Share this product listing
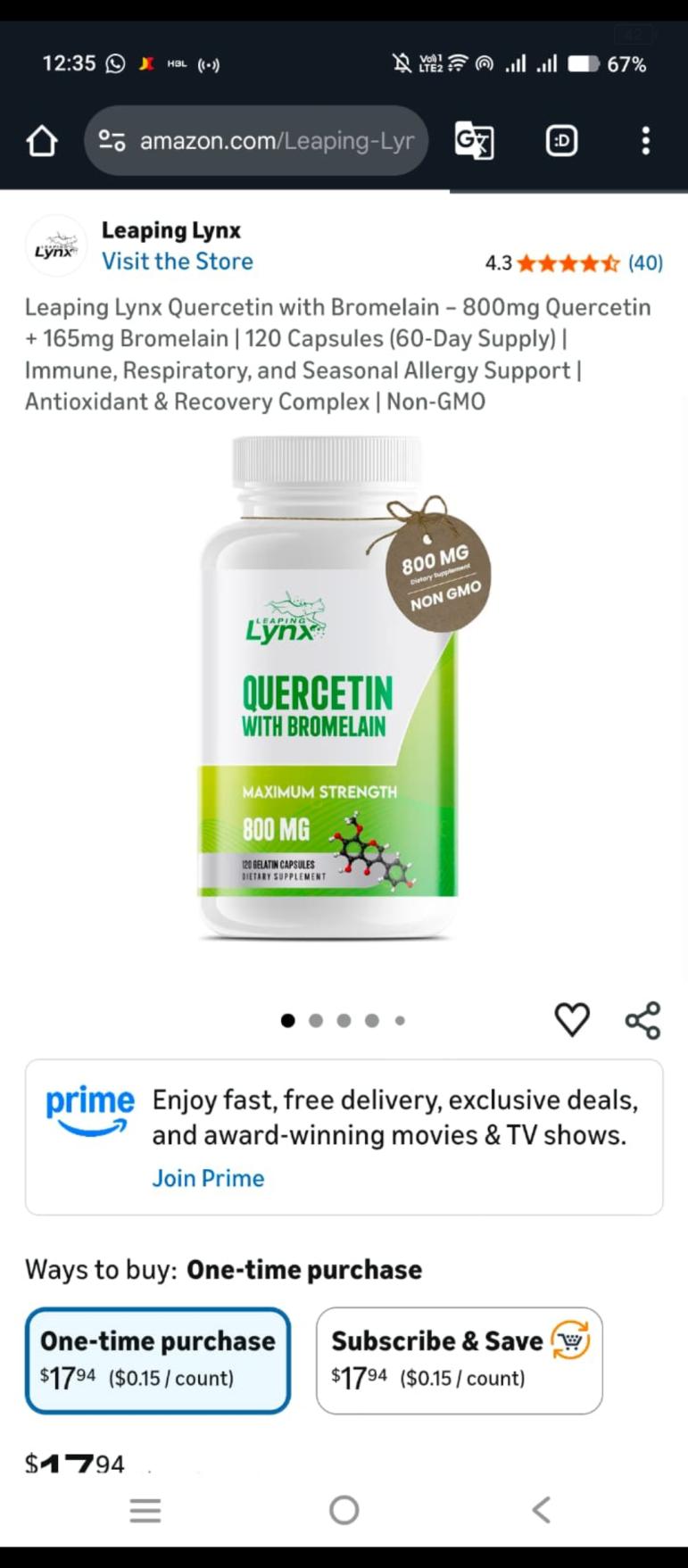688x1568 pixels. click(x=642, y=1020)
